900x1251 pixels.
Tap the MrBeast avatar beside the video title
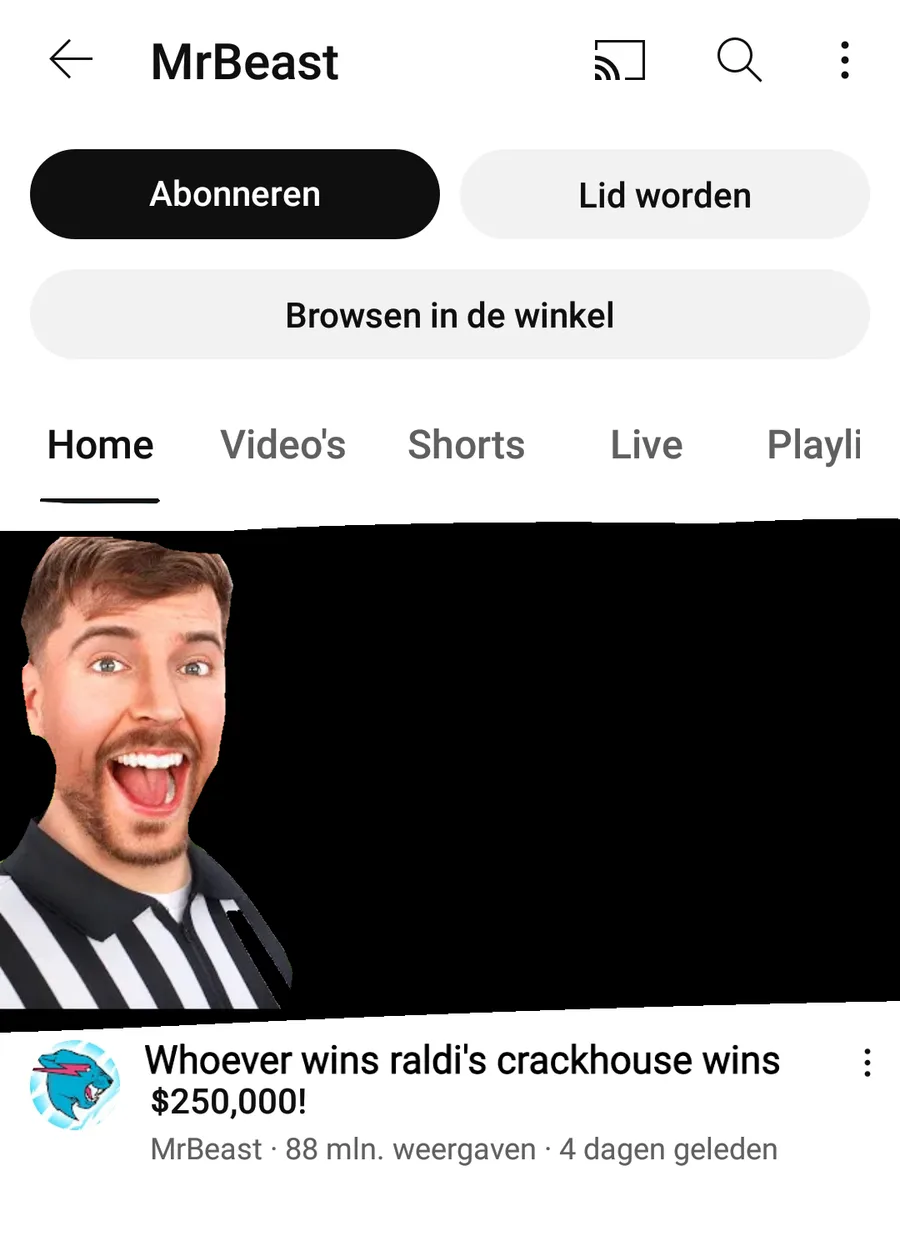click(75, 1085)
